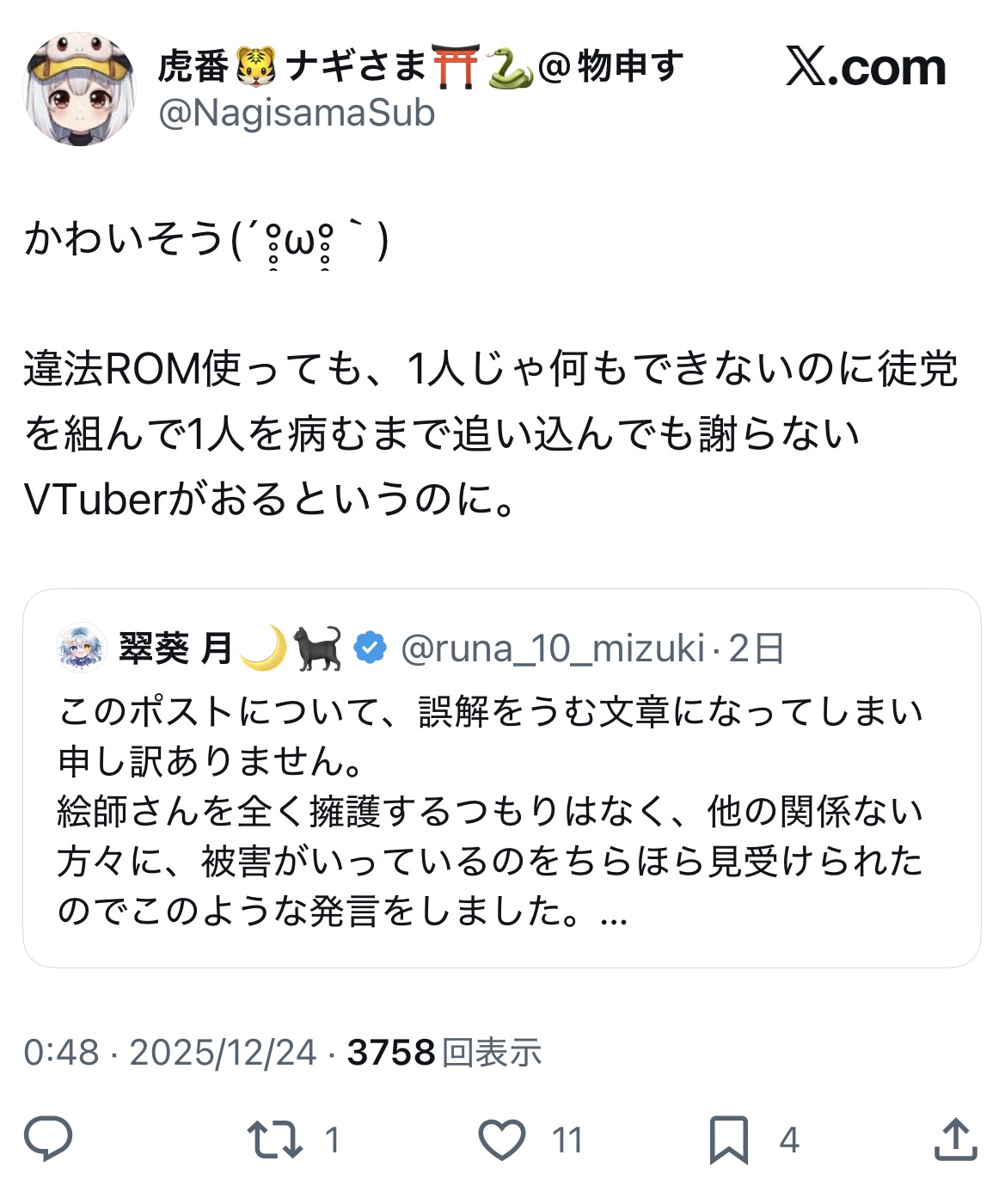Bookmark this post
The image size is (1005, 1204).
click(x=728, y=1140)
